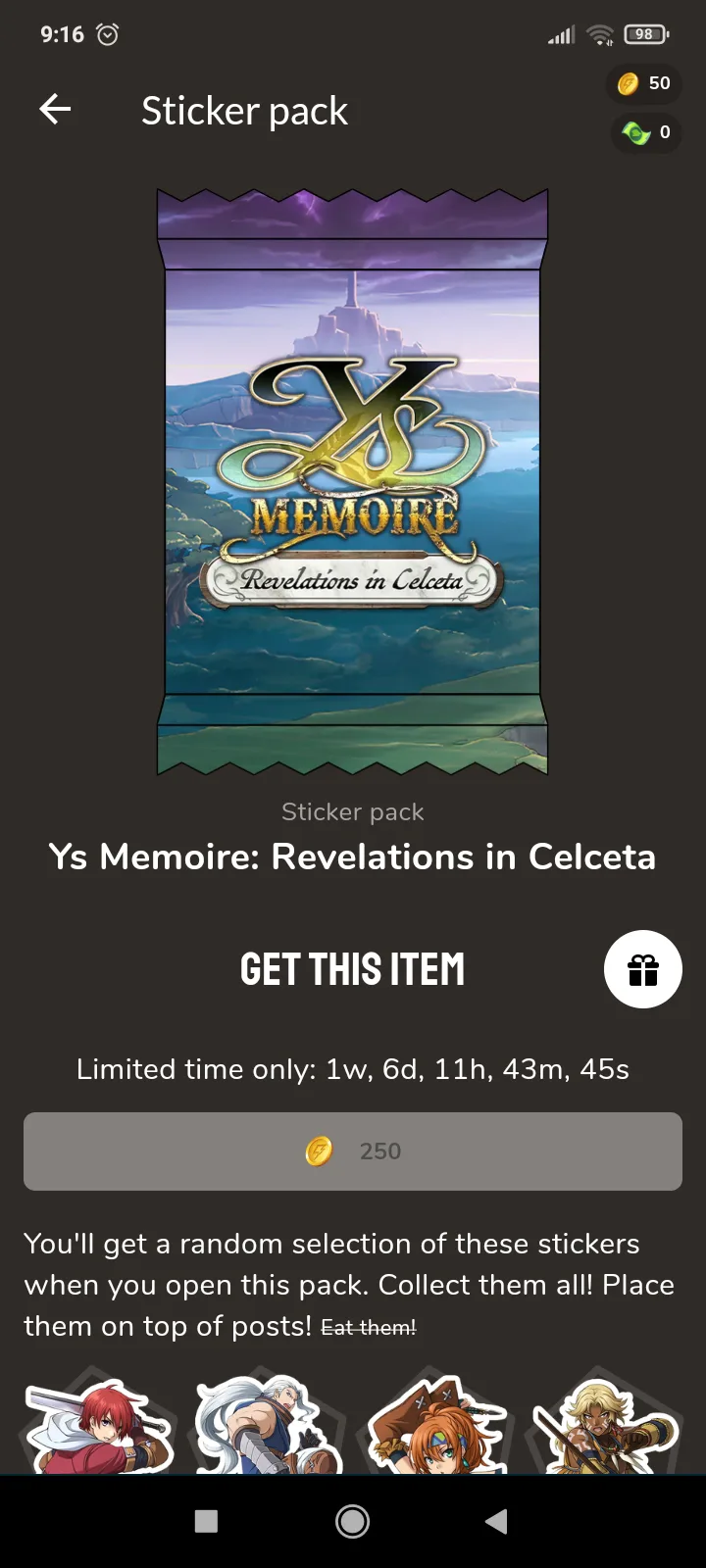Open the system recent apps view
Viewport: 706px width, 1568px height.
coord(206,1521)
